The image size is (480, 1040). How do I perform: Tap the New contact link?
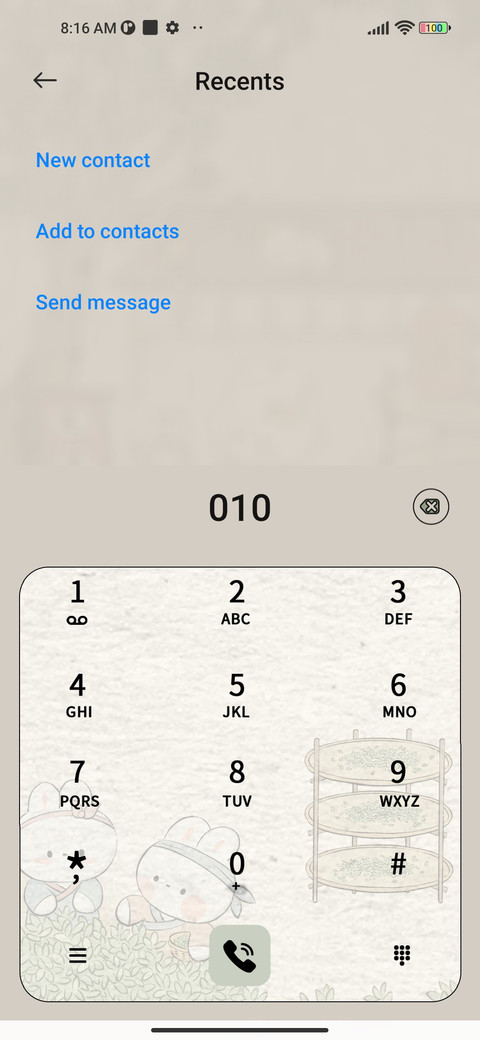(93, 160)
